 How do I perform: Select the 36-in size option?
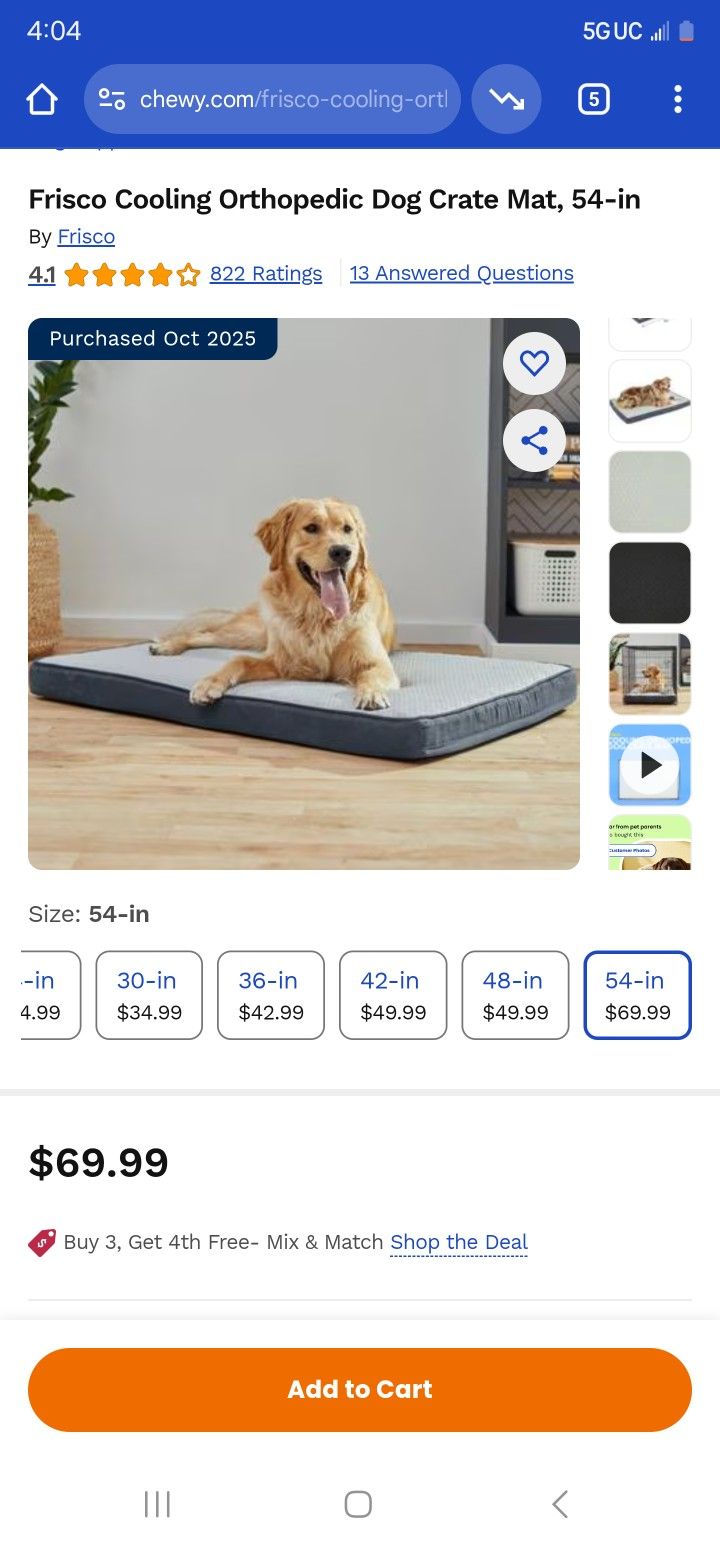(x=271, y=995)
